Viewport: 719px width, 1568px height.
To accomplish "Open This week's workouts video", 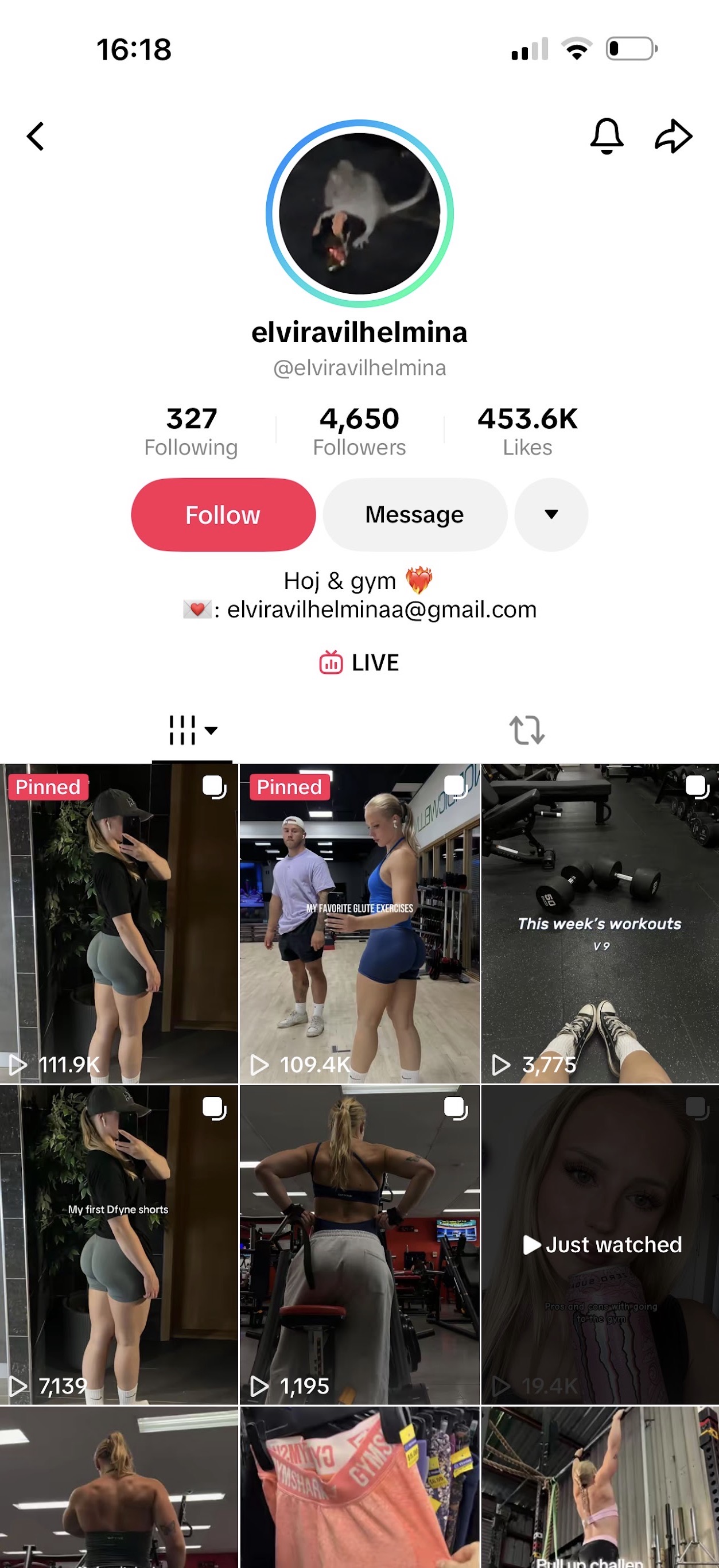I will pyautogui.click(x=600, y=923).
